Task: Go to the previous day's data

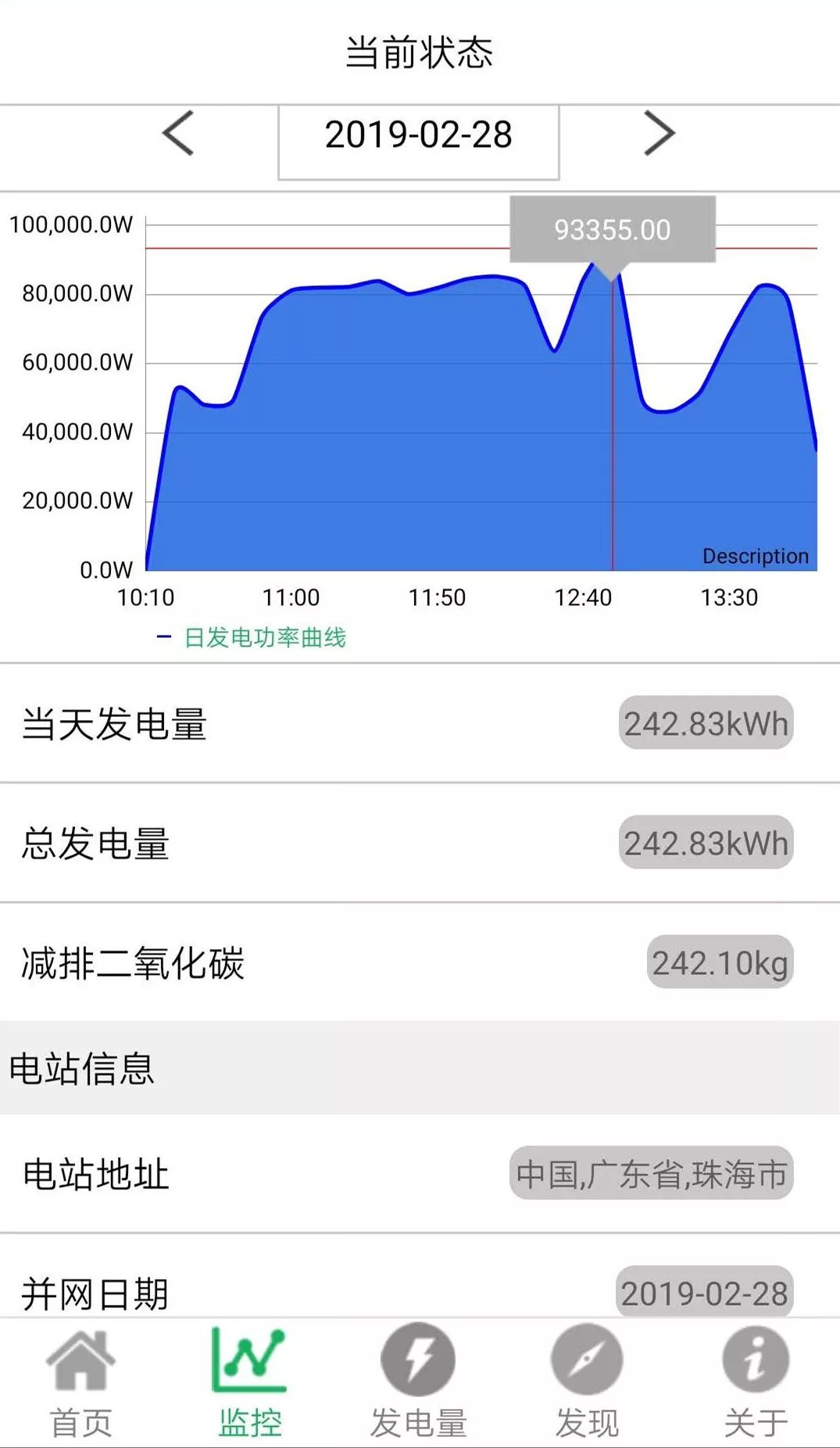Action: pos(178,134)
